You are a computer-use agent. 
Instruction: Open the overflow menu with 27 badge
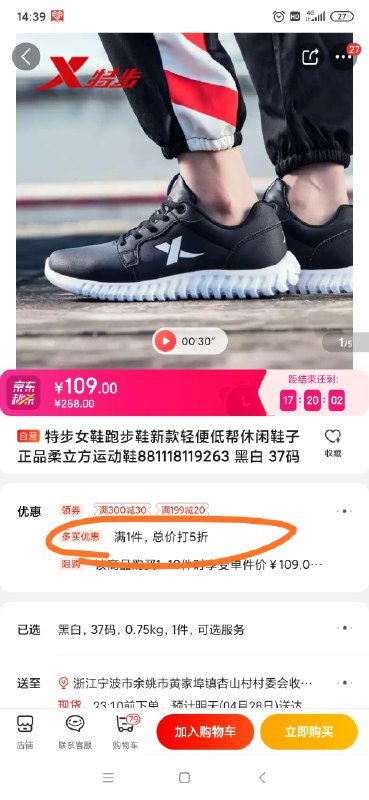[343, 57]
